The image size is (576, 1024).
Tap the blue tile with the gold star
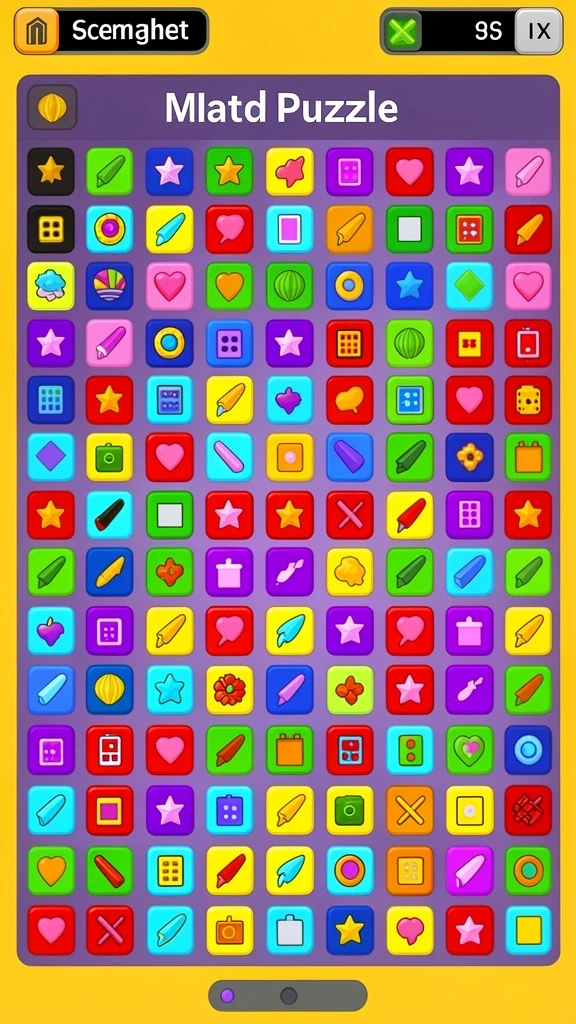click(350, 930)
